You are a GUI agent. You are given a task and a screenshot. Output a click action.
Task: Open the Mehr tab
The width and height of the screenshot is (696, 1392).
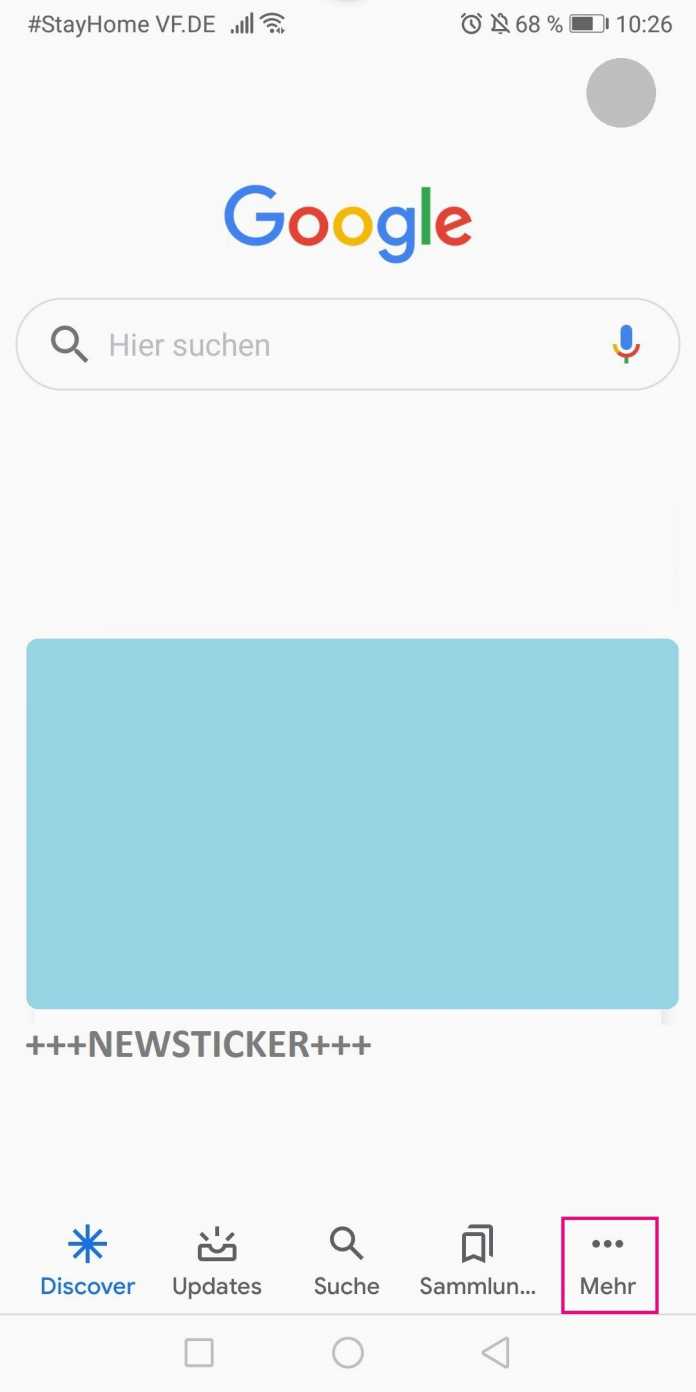click(x=608, y=1264)
